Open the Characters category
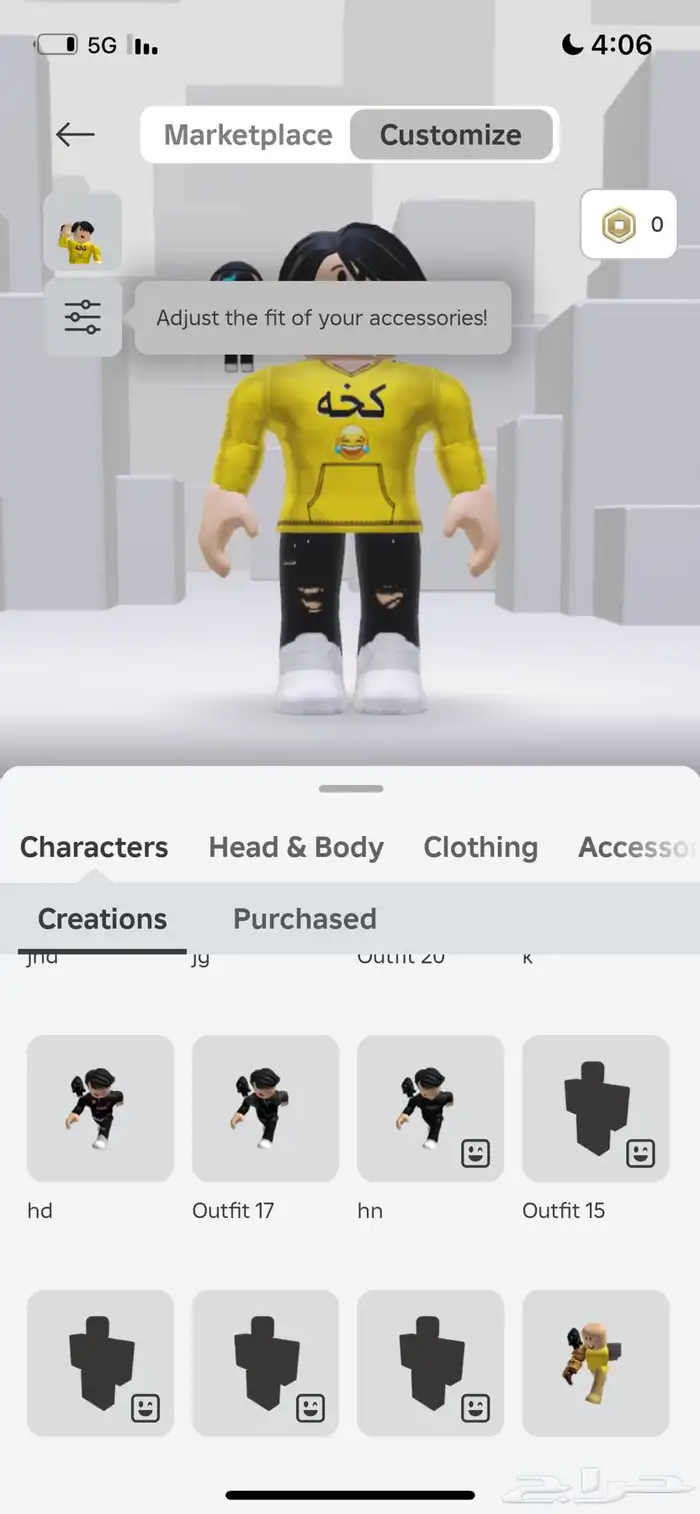The width and height of the screenshot is (700, 1514). (x=94, y=847)
